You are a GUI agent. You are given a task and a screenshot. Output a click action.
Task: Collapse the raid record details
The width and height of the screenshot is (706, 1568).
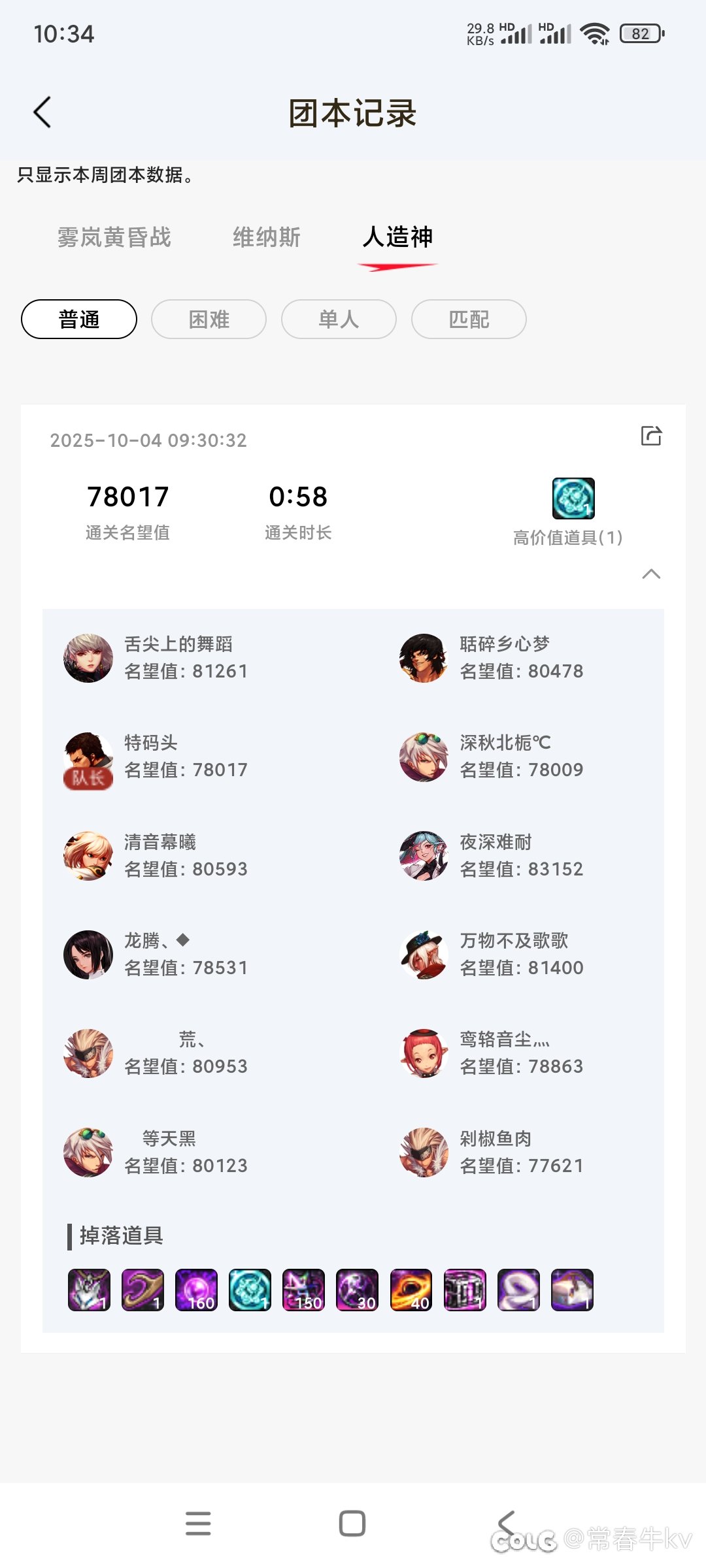coord(651,574)
